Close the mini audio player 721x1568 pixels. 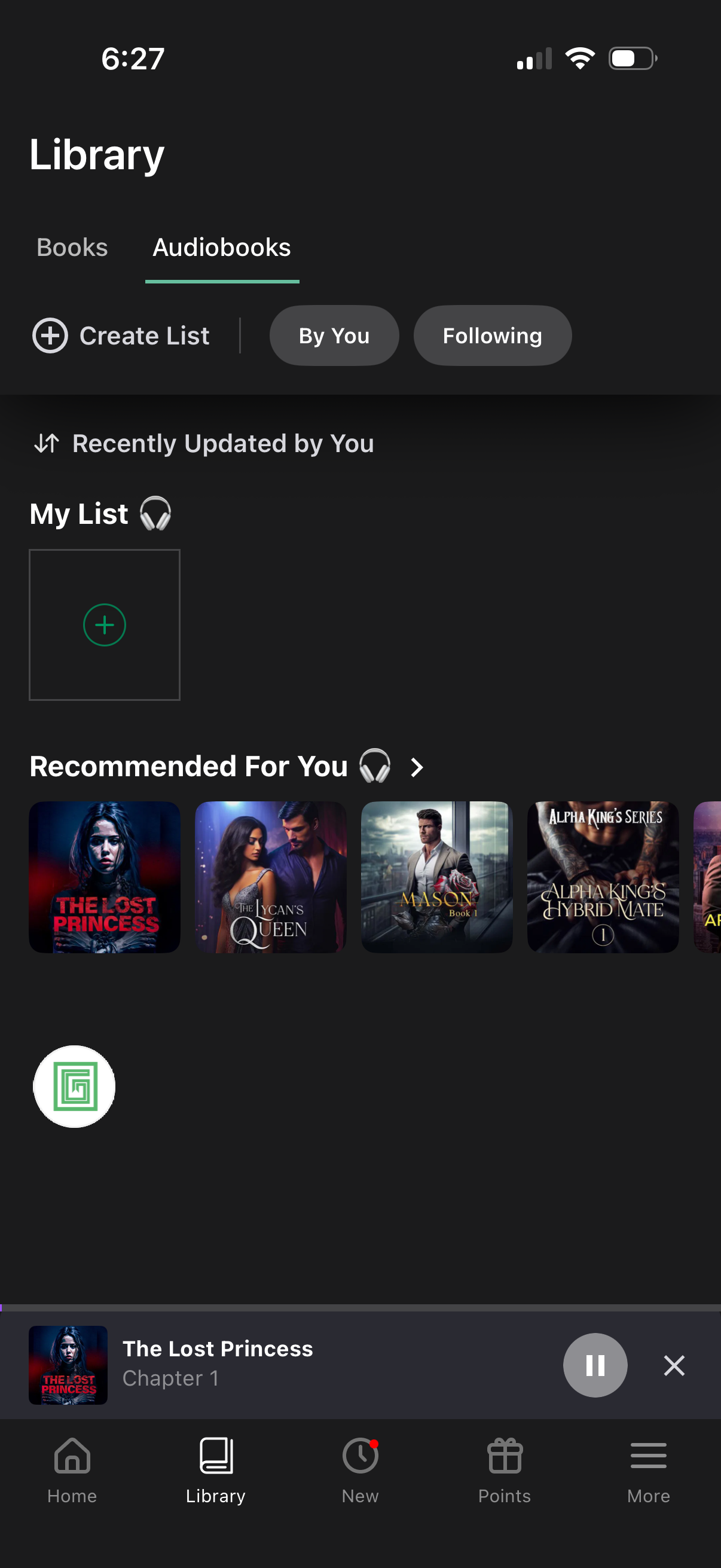pos(674,1365)
